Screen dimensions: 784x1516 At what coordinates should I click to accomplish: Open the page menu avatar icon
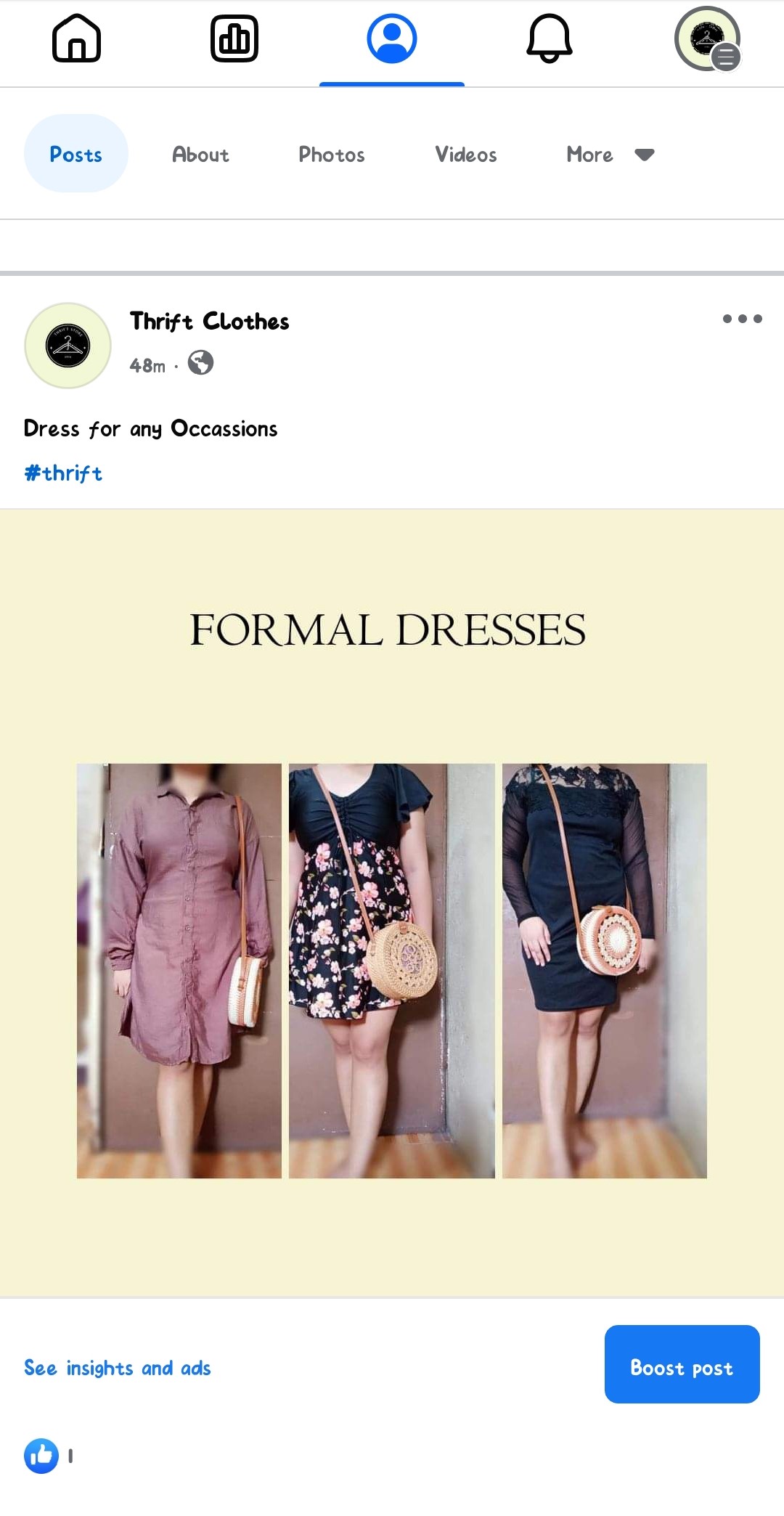(707, 38)
